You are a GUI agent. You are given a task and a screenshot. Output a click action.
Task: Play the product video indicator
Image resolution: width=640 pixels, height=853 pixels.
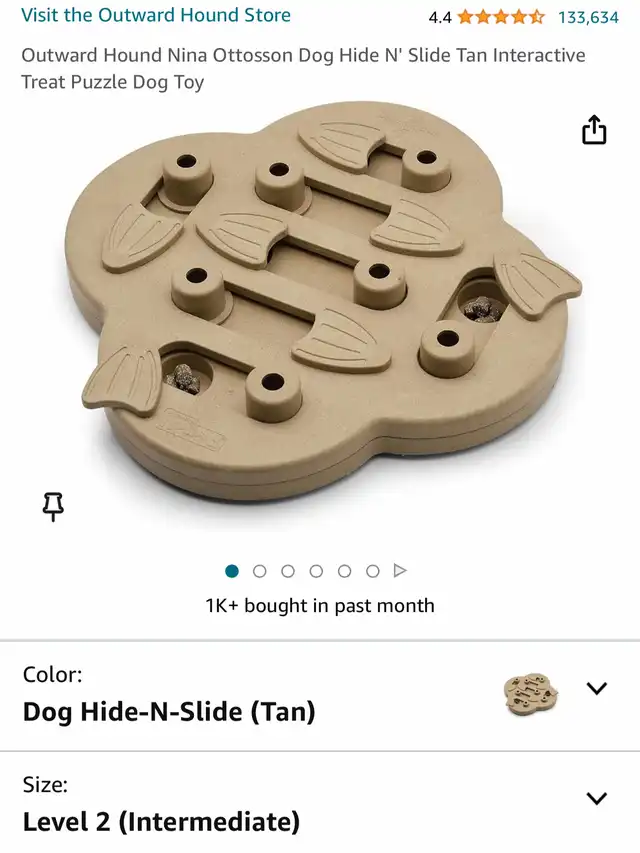(401, 571)
